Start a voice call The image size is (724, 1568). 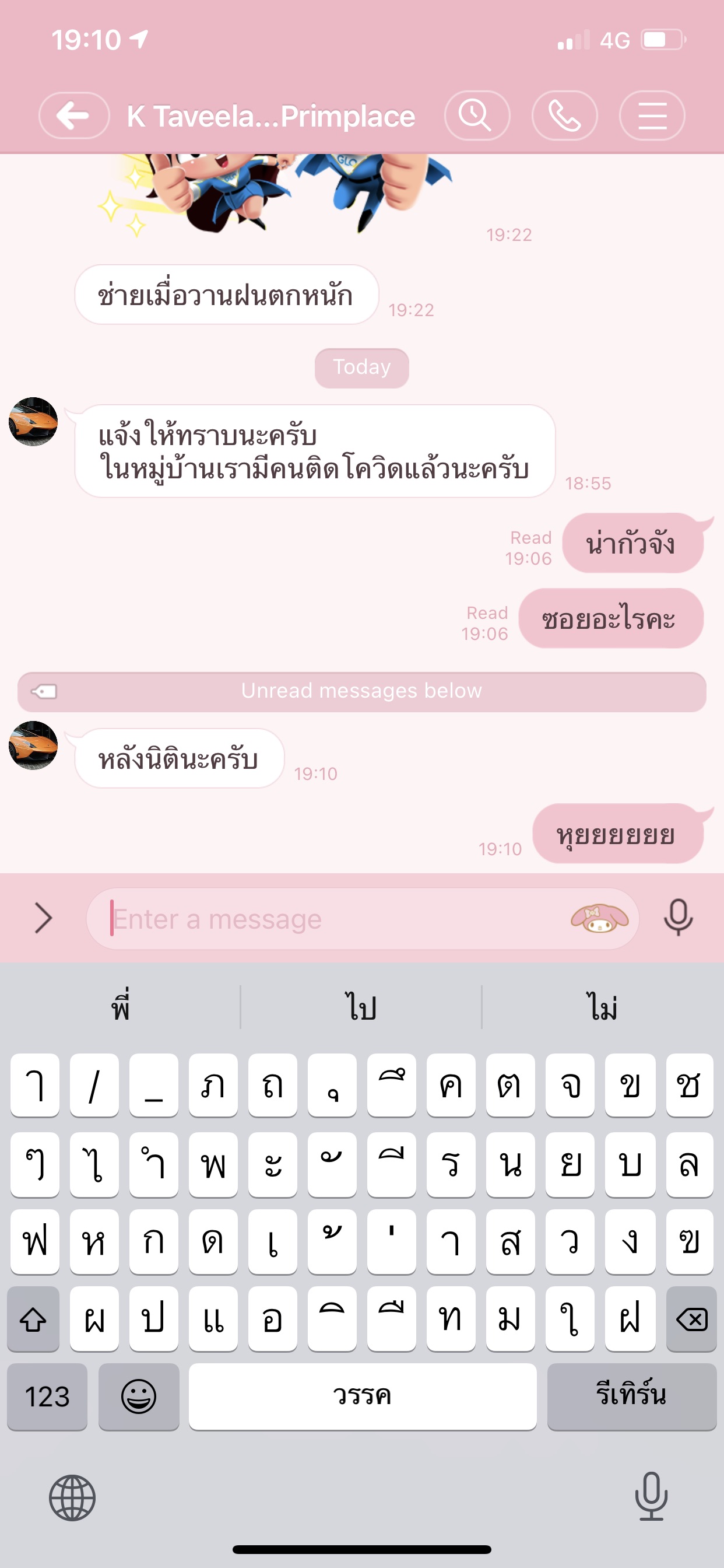[564, 116]
